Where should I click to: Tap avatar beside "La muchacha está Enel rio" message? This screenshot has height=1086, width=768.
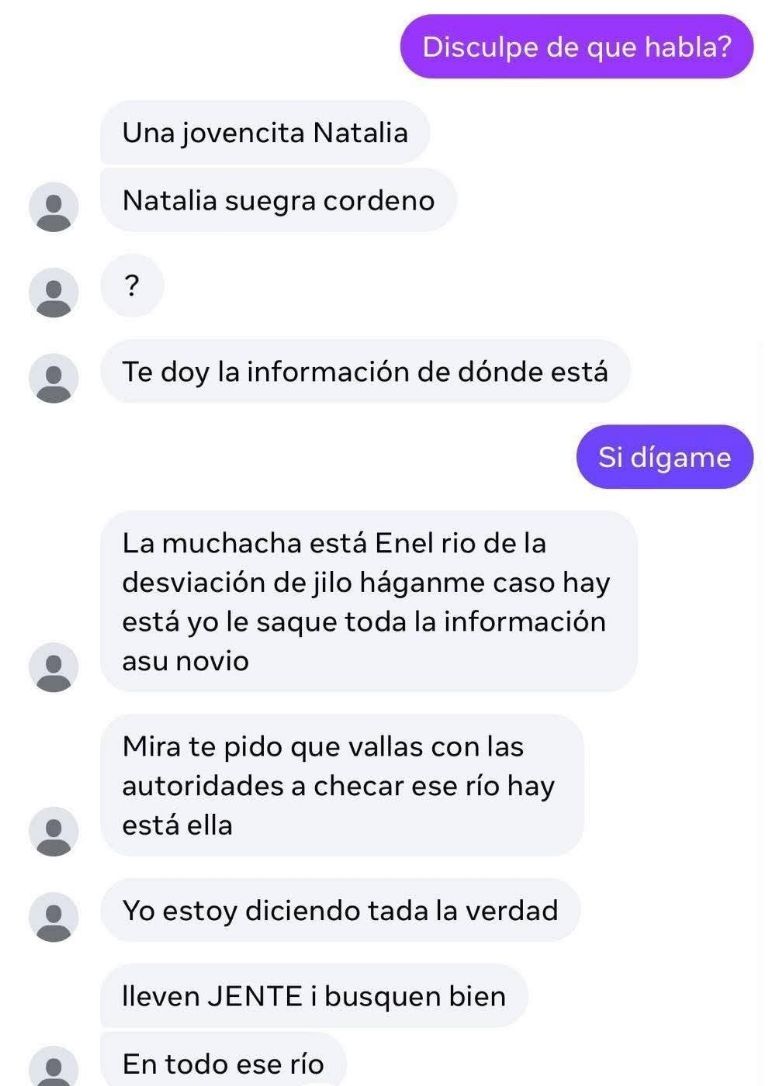pos(54,667)
